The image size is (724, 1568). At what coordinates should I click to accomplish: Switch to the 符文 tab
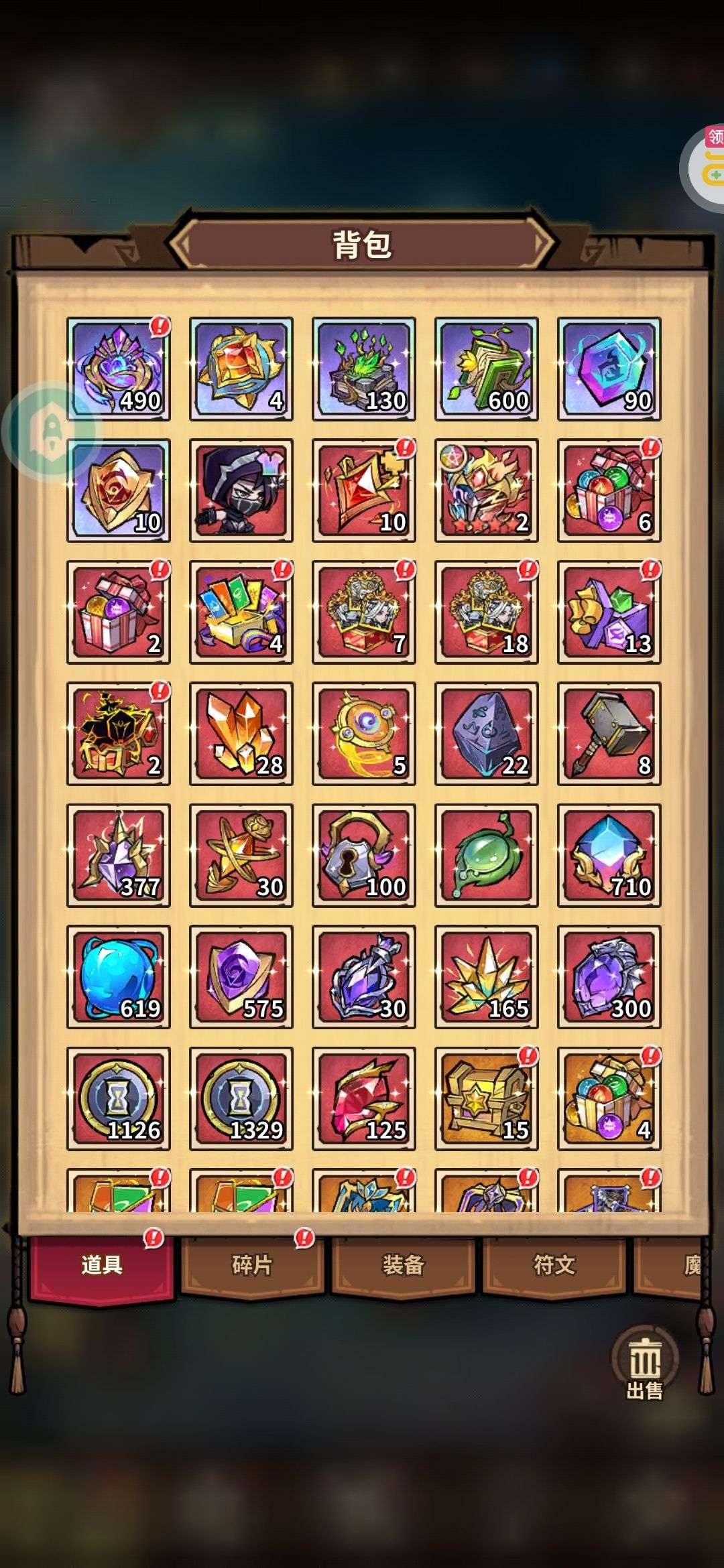click(554, 1264)
